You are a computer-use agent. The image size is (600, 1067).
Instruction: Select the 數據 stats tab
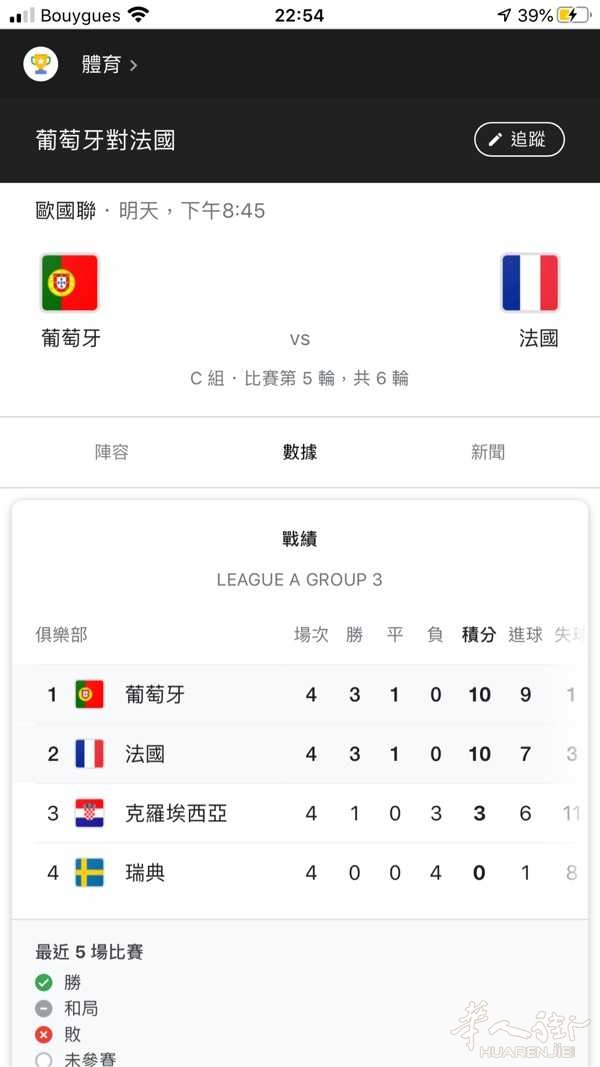pyautogui.click(x=300, y=452)
